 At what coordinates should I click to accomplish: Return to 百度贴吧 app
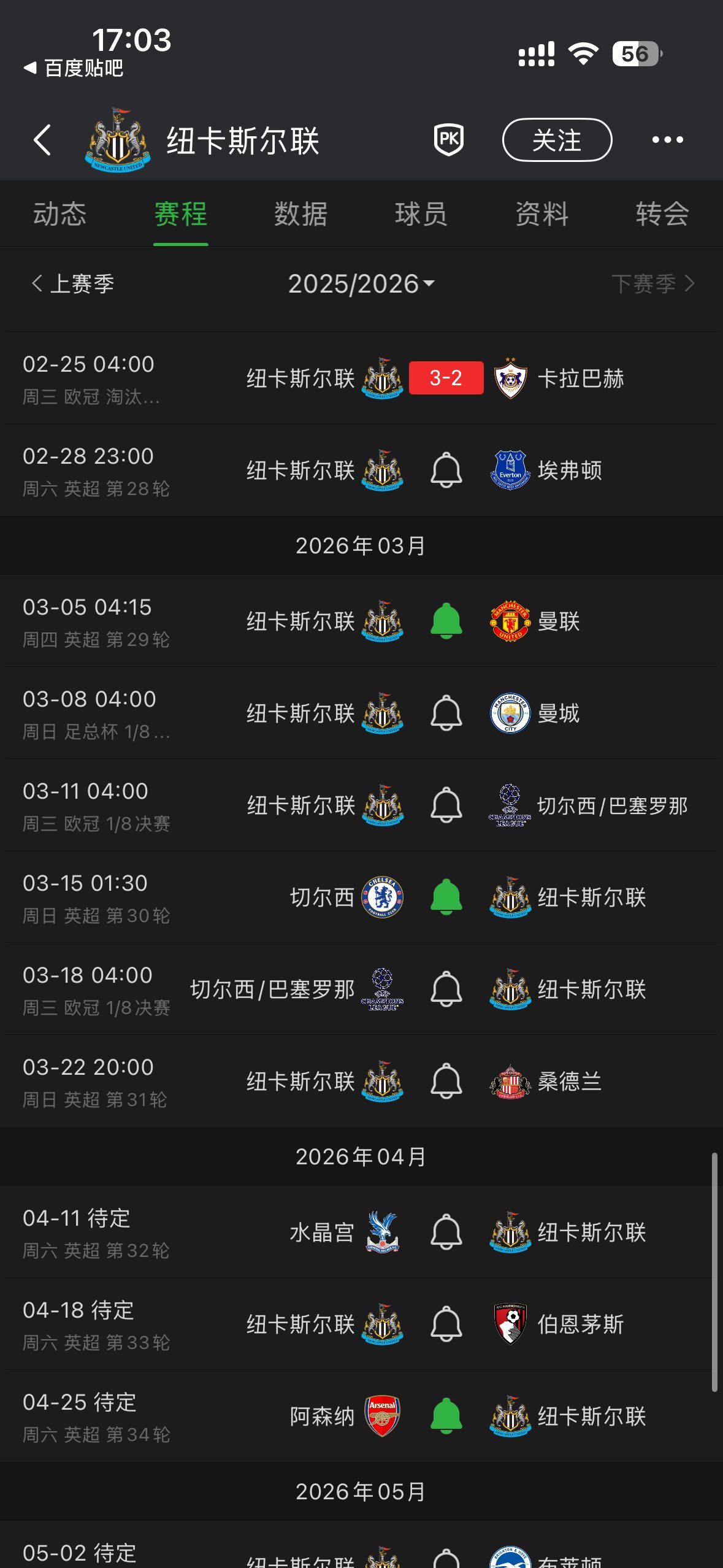(x=74, y=67)
